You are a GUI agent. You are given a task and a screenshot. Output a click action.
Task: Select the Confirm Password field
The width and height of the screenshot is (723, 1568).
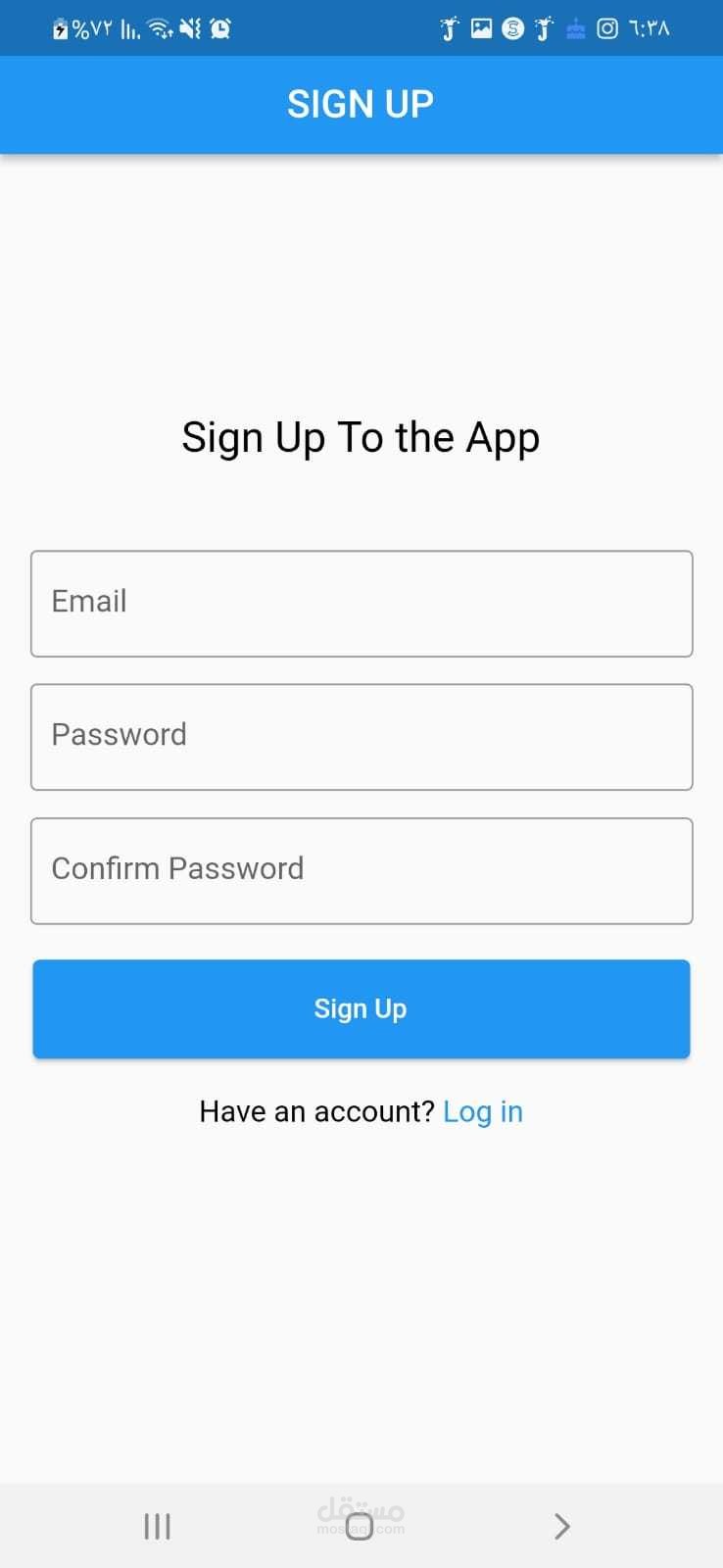coord(361,870)
